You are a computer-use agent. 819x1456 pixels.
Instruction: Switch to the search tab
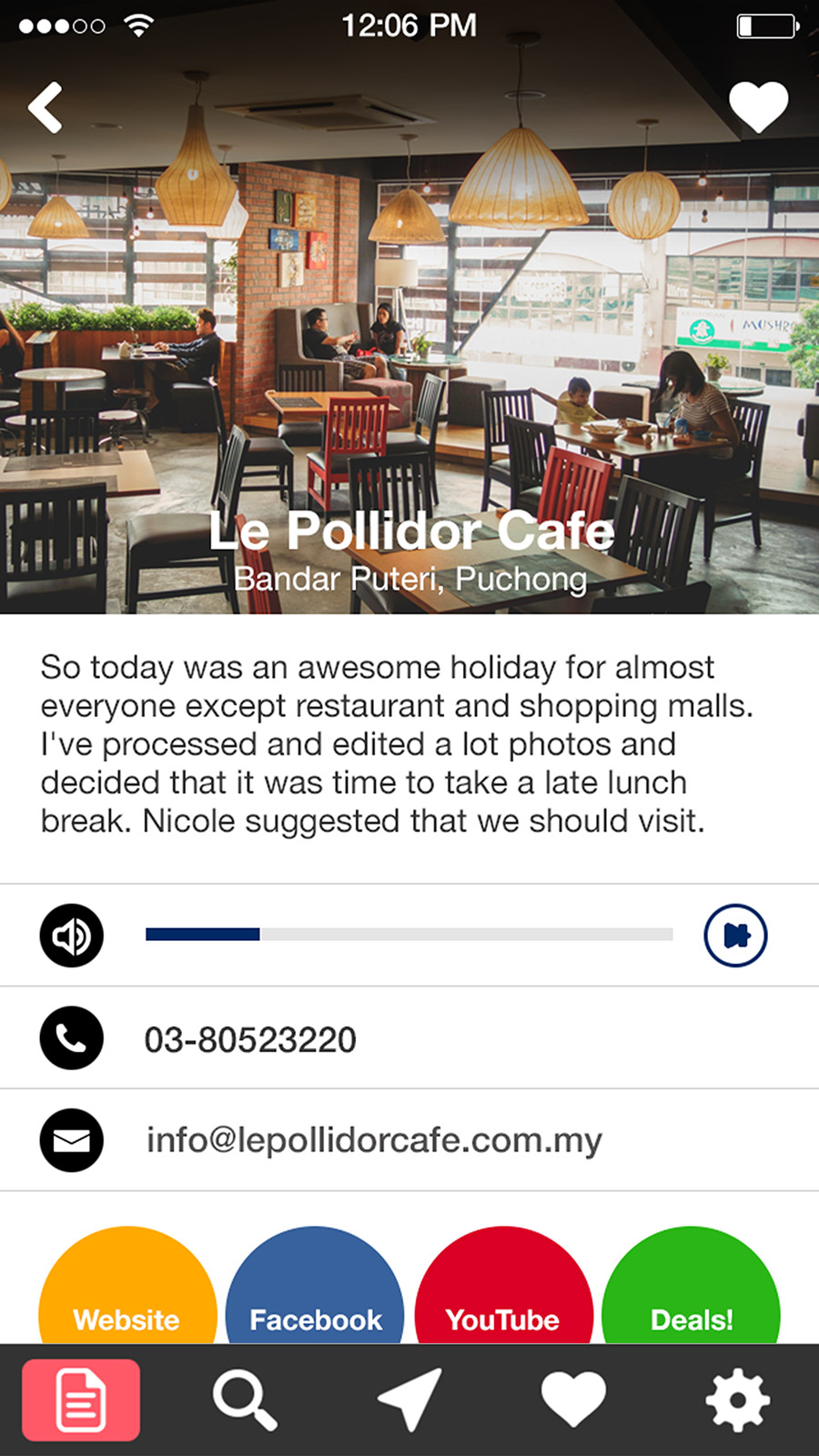(x=244, y=1400)
